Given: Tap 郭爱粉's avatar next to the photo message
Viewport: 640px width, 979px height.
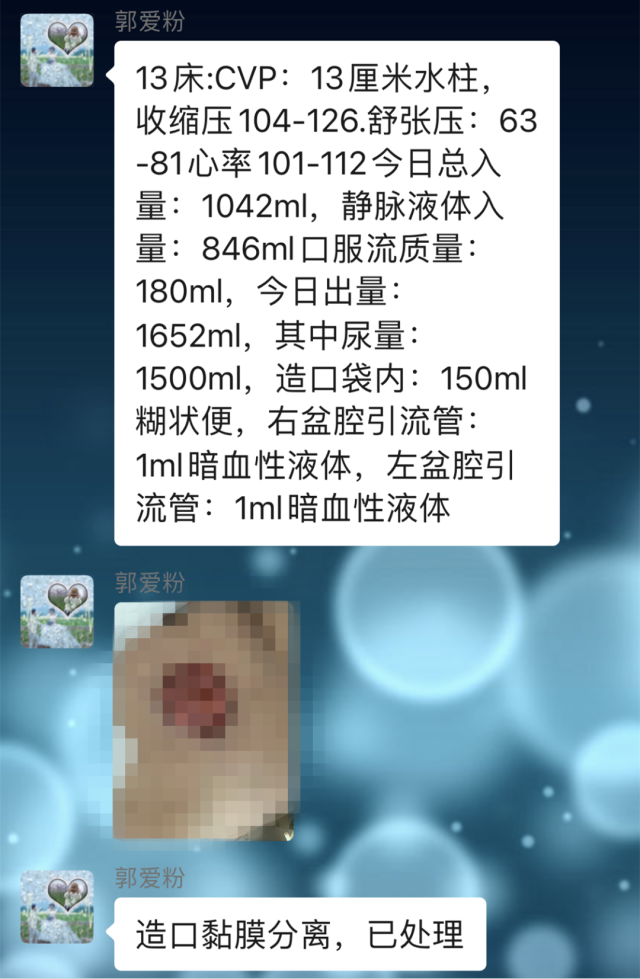Looking at the screenshot, I should tap(57, 611).
